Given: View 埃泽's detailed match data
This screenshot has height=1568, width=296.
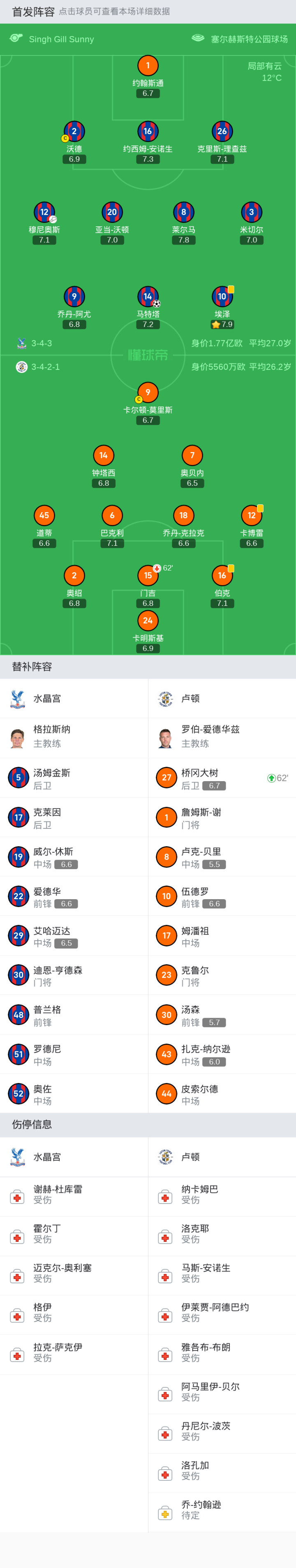Looking at the screenshot, I should tap(222, 297).
